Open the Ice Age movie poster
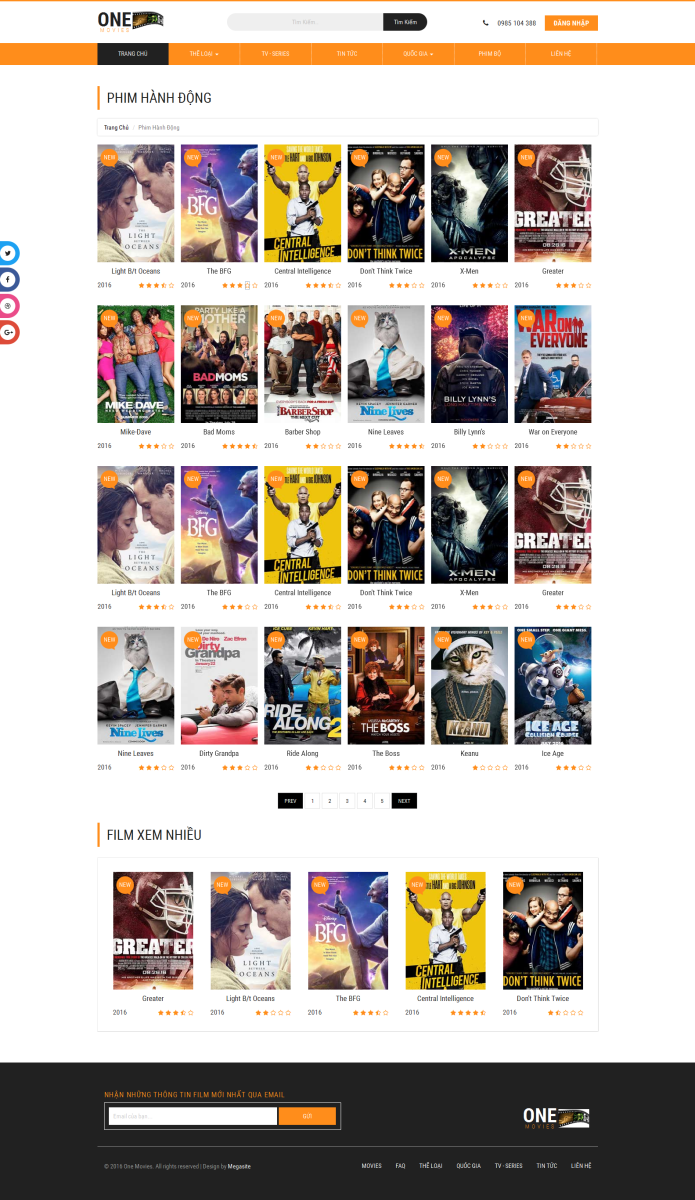 coord(552,686)
